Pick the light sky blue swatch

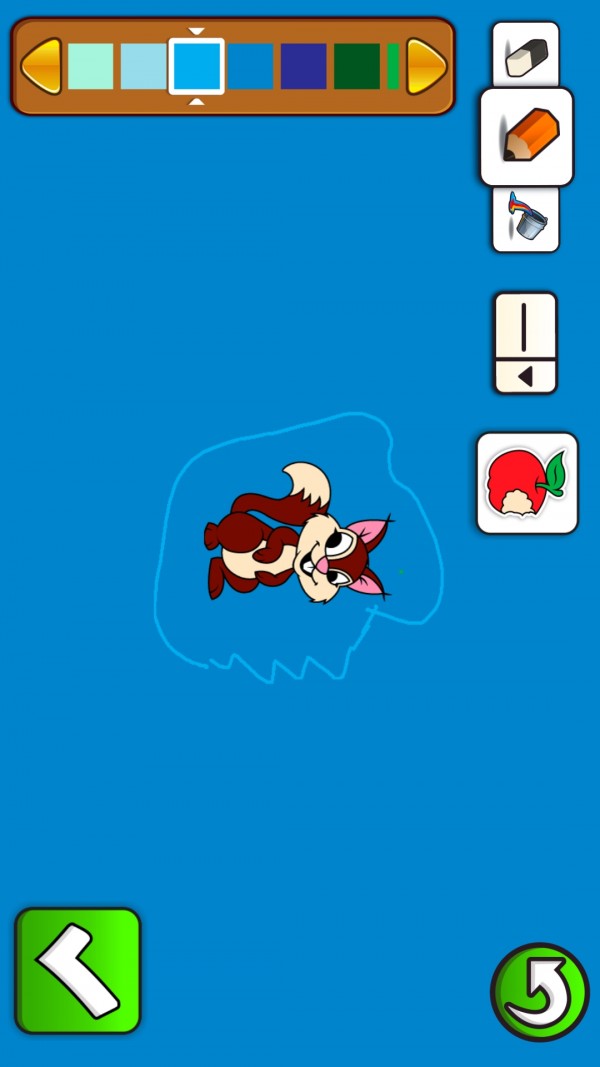pyautogui.click(x=143, y=66)
